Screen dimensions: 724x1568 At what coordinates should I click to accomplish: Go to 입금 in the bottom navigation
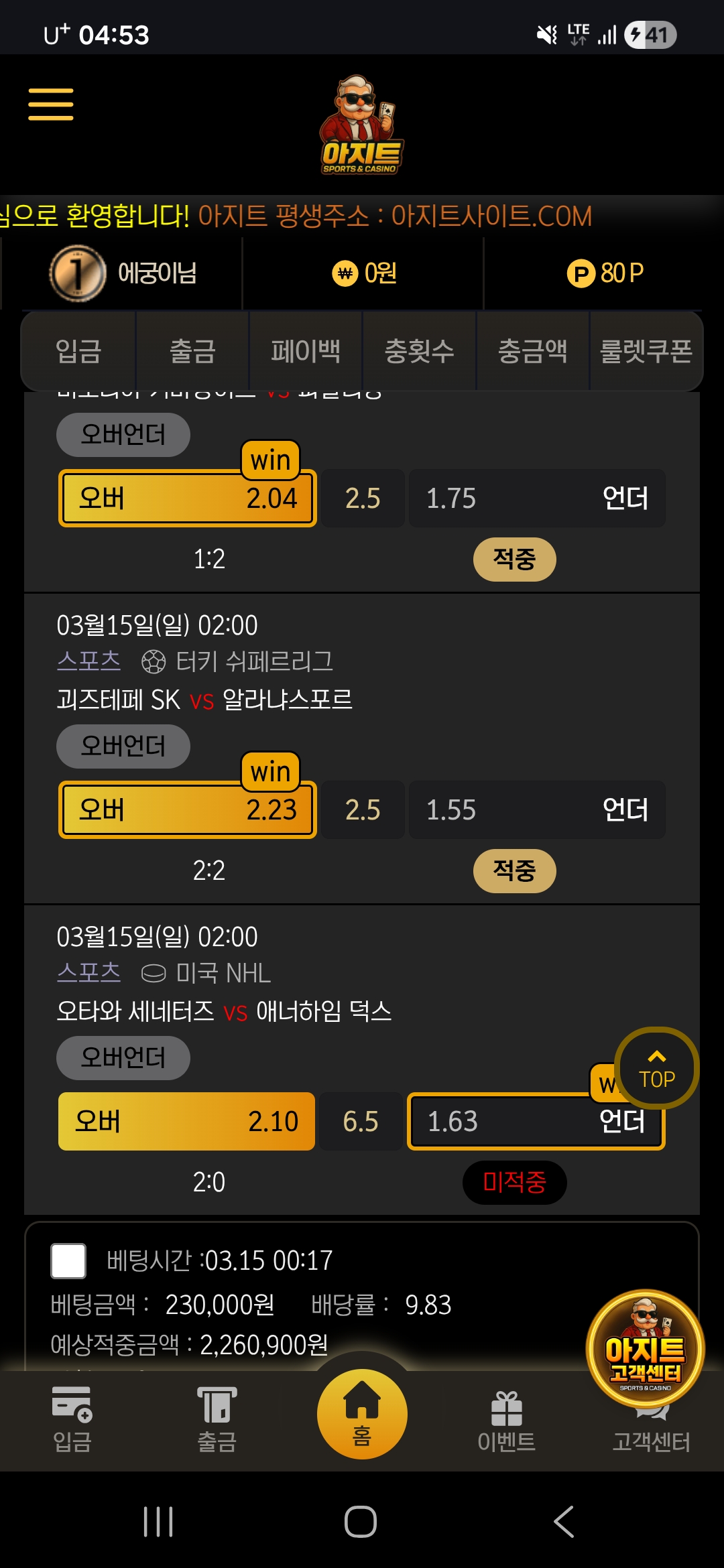click(72, 1419)
